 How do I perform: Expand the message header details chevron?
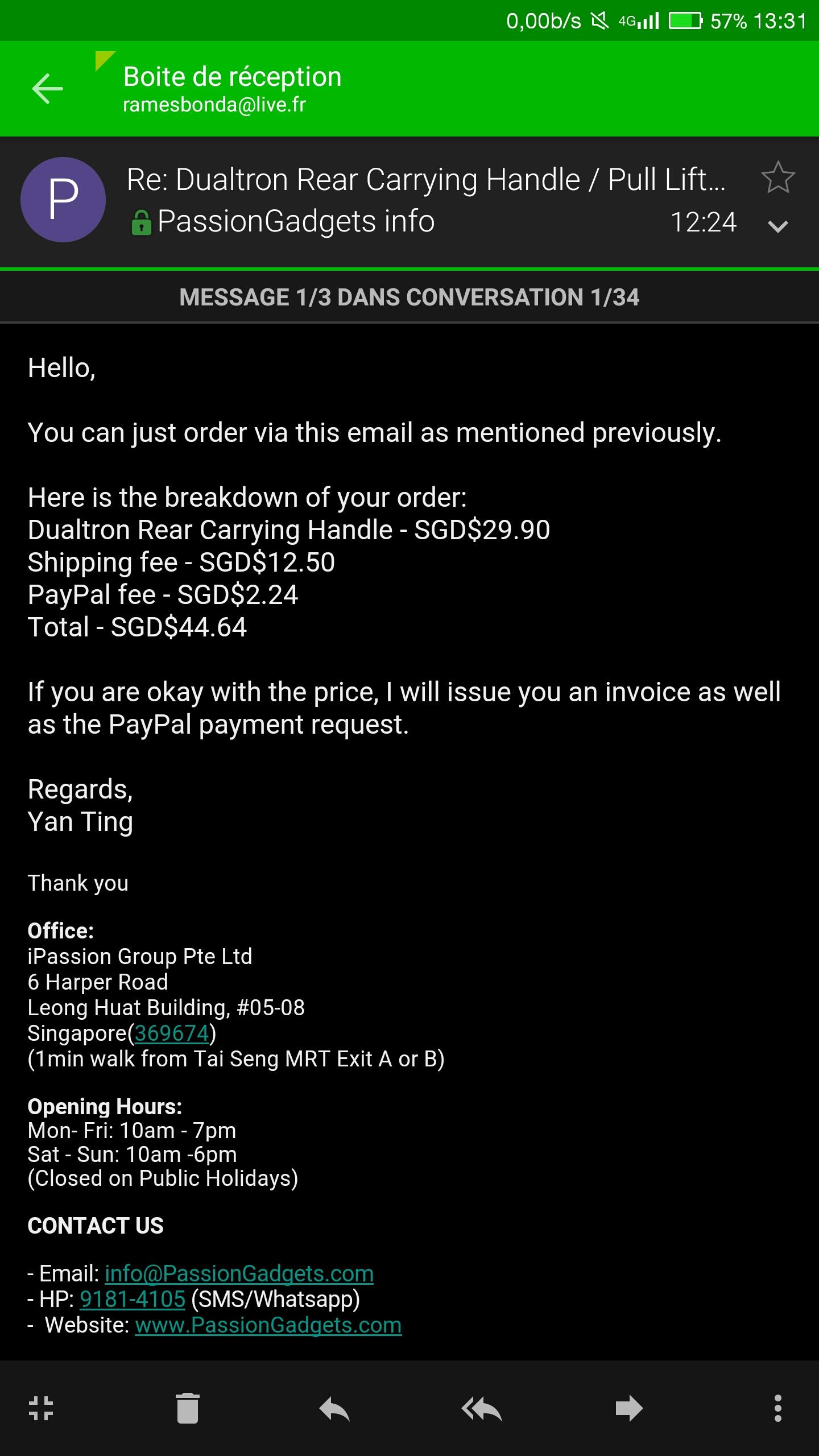(x=777, y=226)
